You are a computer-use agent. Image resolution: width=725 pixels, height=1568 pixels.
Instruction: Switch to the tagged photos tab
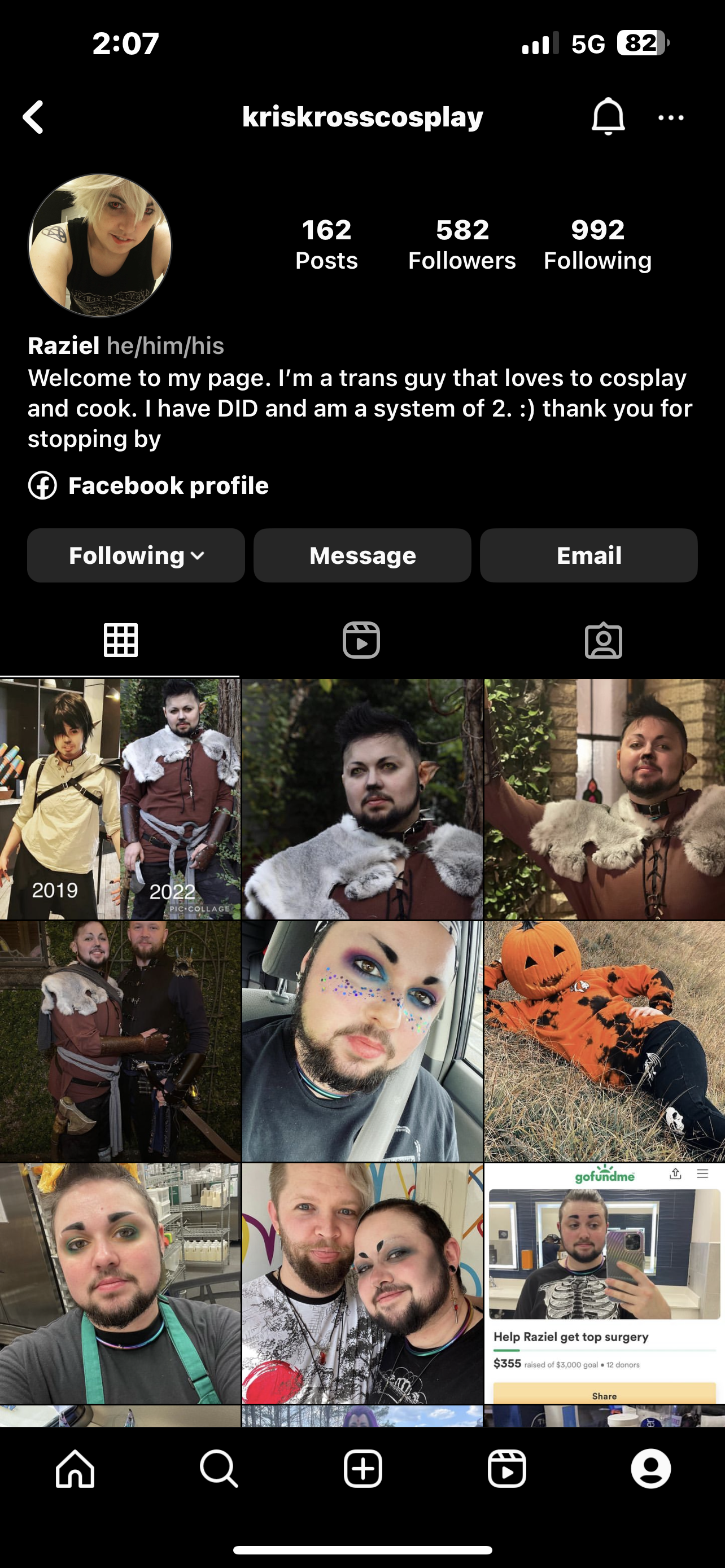(602, 640)
